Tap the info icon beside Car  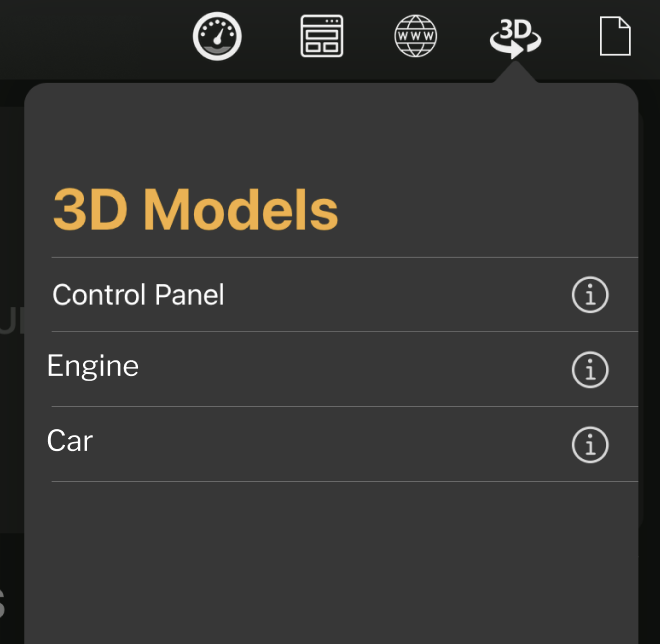point(590,444)
